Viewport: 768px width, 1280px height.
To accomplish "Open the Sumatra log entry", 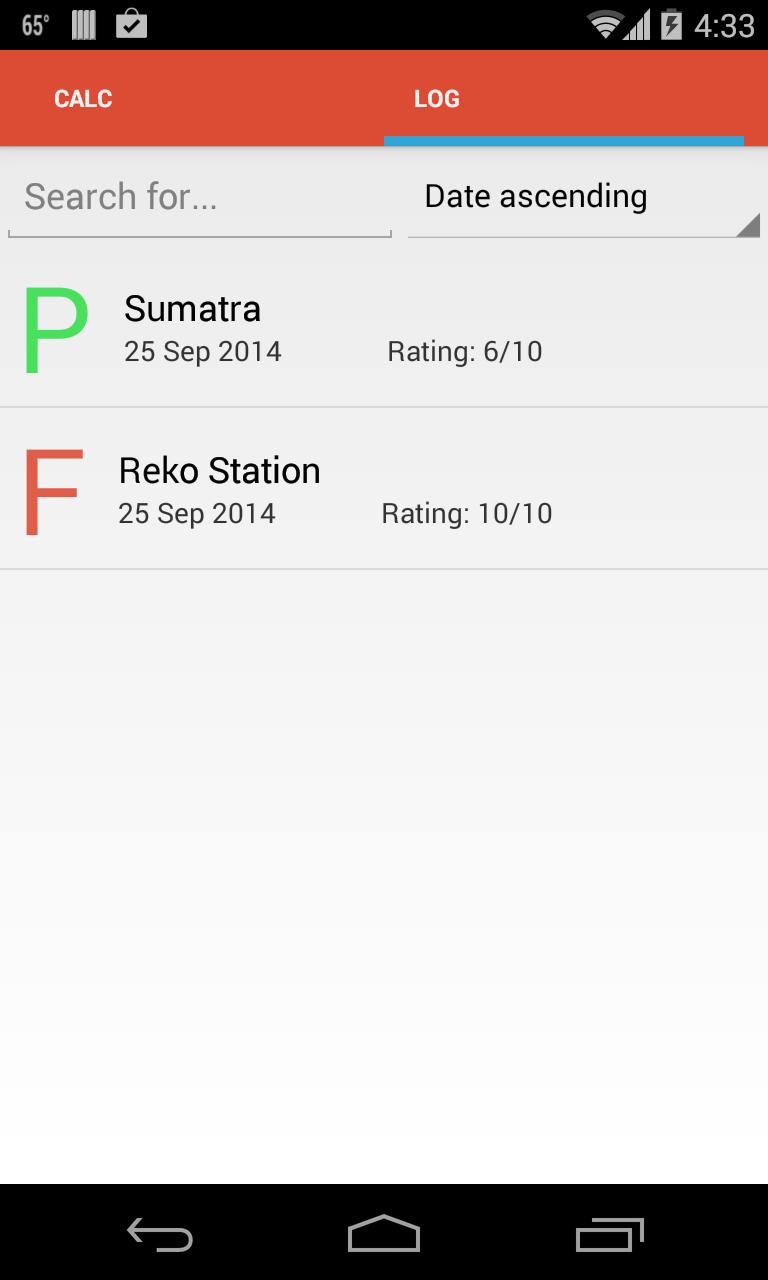I will [x=384, y=328].
